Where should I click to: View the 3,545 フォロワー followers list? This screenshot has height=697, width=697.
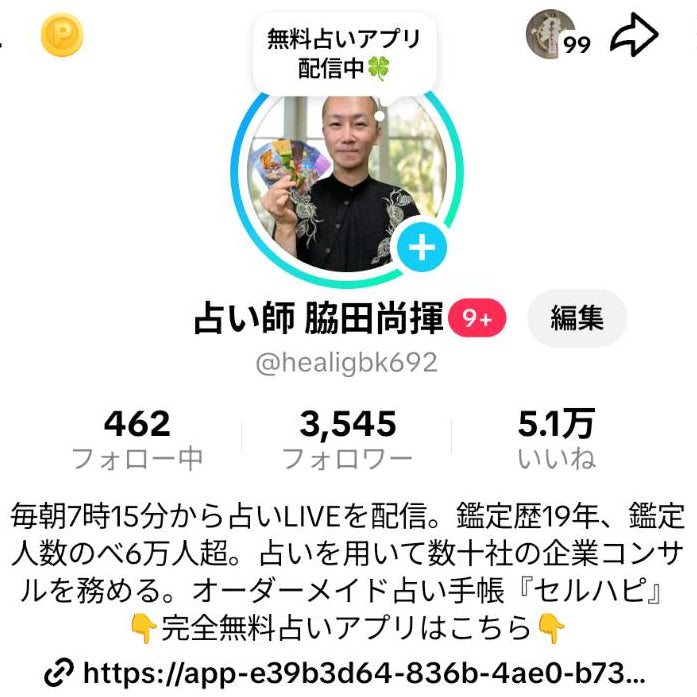[347, 438]
